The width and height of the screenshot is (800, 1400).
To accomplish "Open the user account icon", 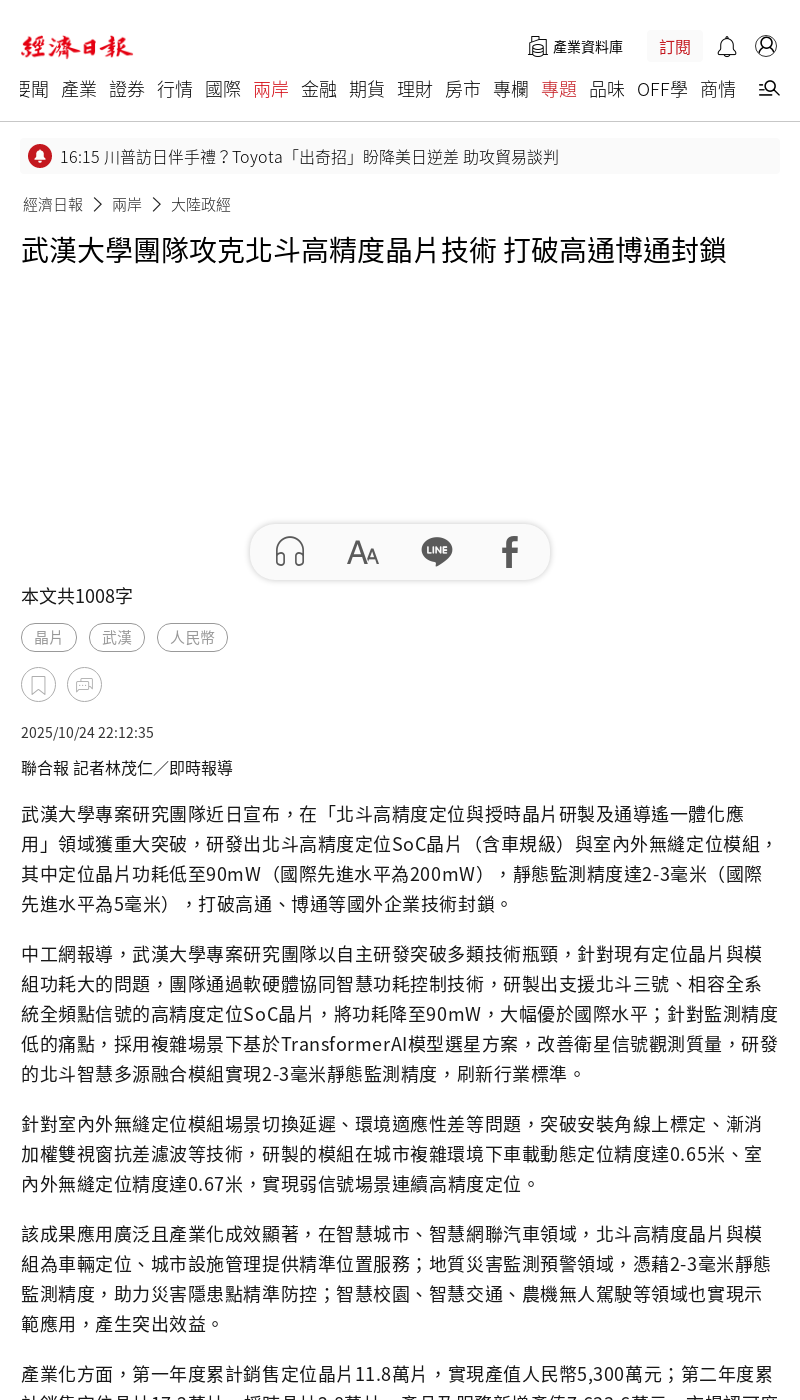I will (x=766, y=46).
